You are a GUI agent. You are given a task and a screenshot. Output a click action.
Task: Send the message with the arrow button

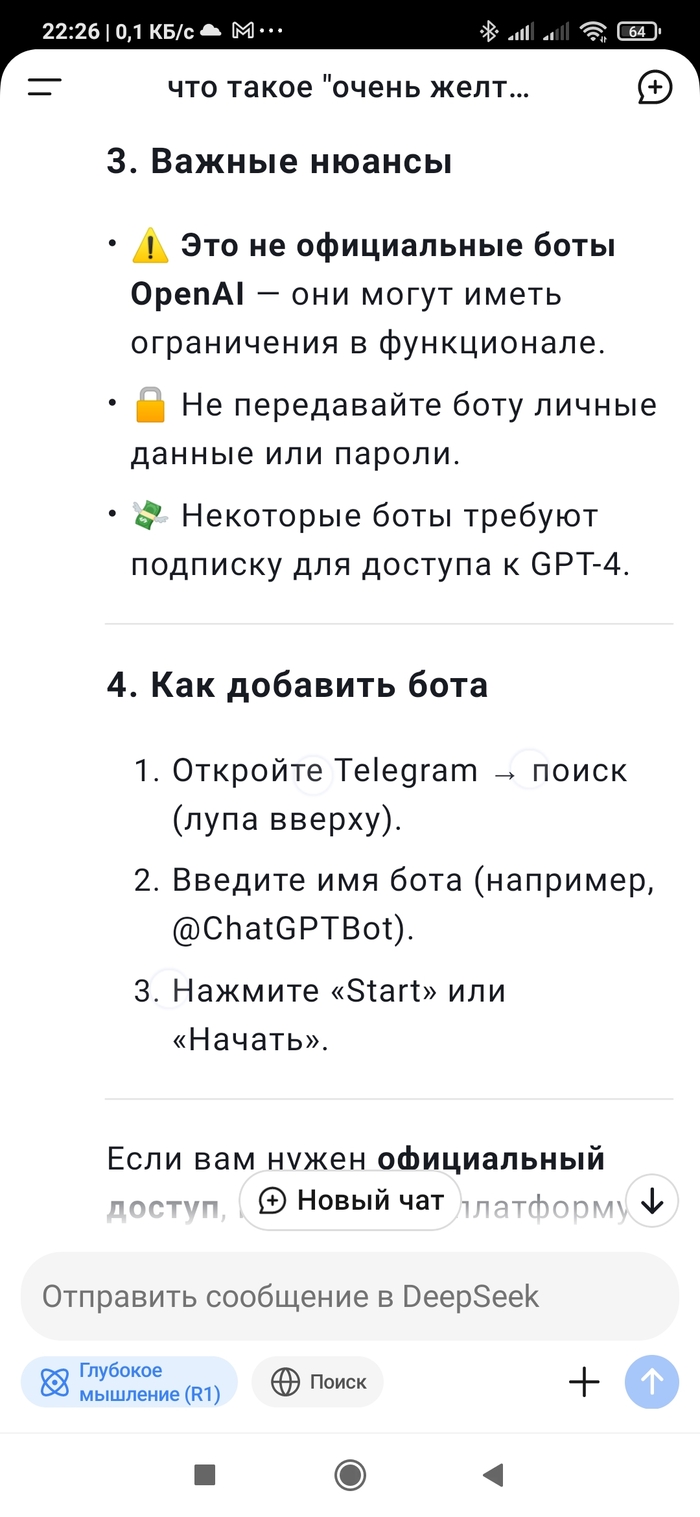tap(652, 1382)
